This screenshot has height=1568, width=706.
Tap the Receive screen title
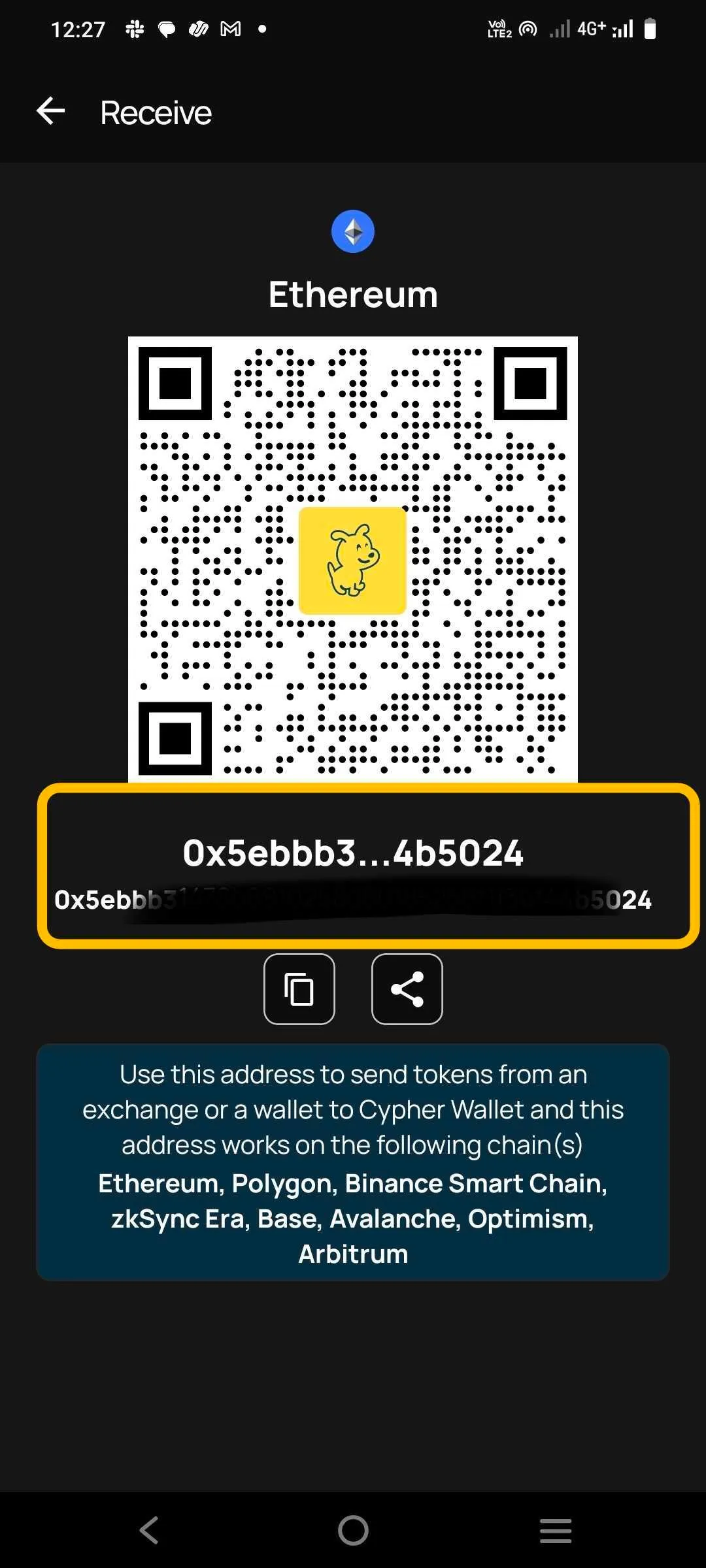click(155, 112)
